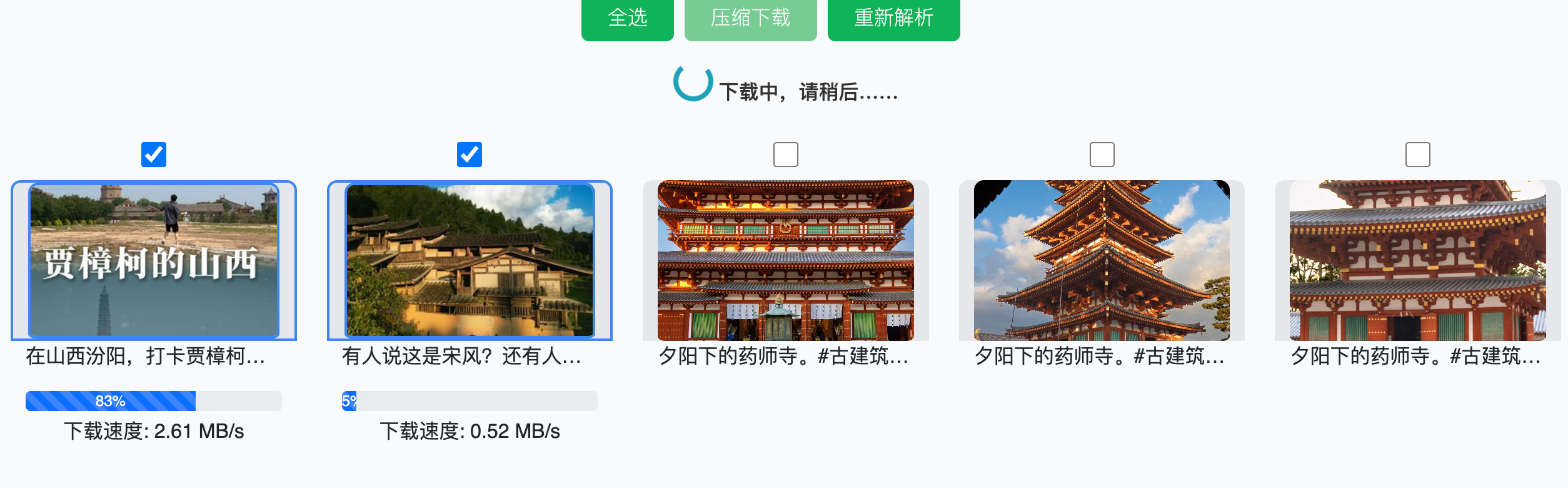Tap the 全选 button to select all

point(627,19)
